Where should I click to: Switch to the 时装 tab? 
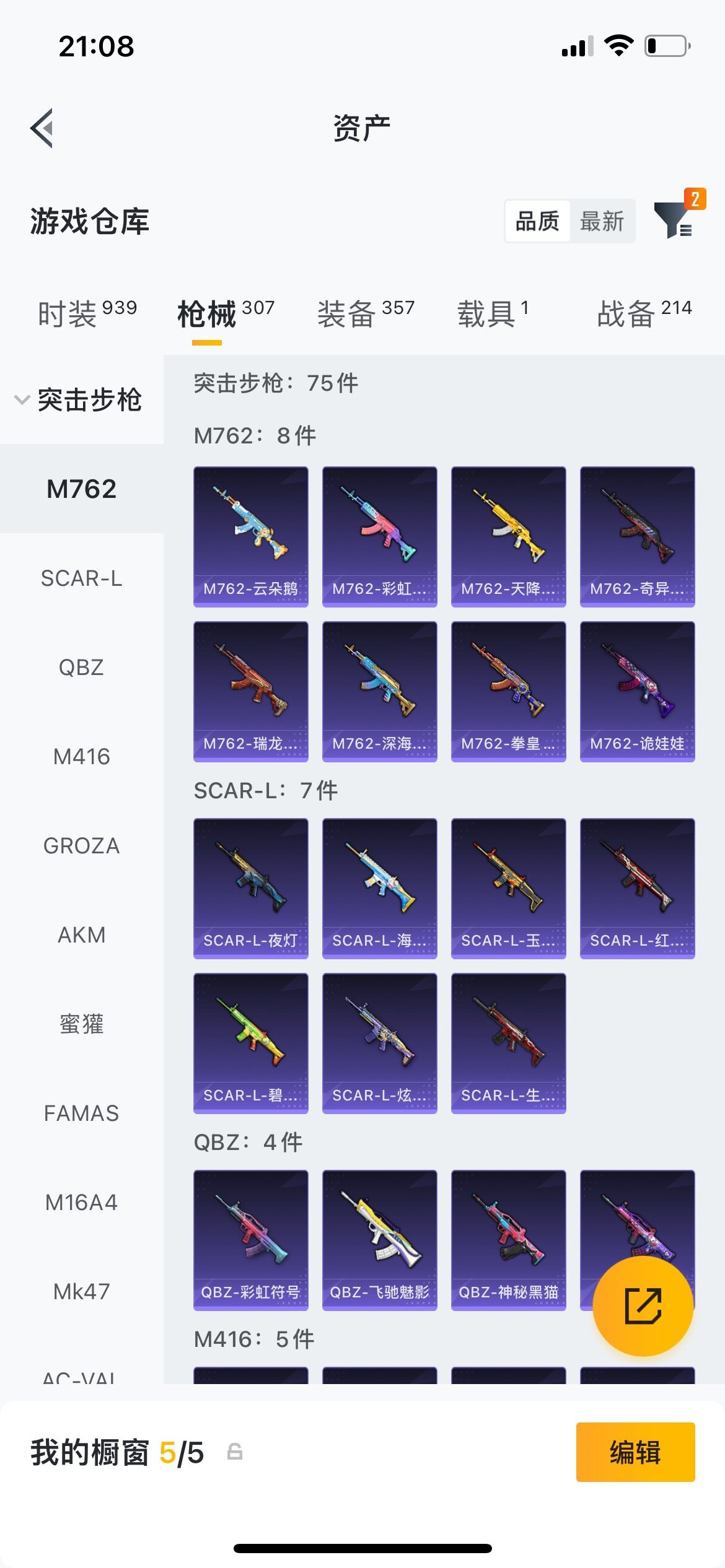pyautogui.click(x=87, y=313)
